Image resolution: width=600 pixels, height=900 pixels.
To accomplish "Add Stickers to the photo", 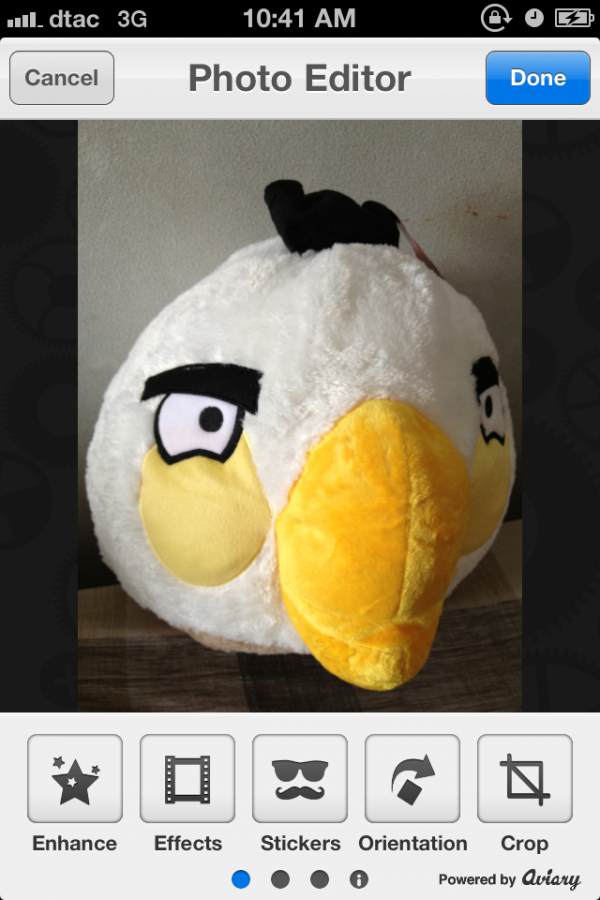I will [300, 779].
